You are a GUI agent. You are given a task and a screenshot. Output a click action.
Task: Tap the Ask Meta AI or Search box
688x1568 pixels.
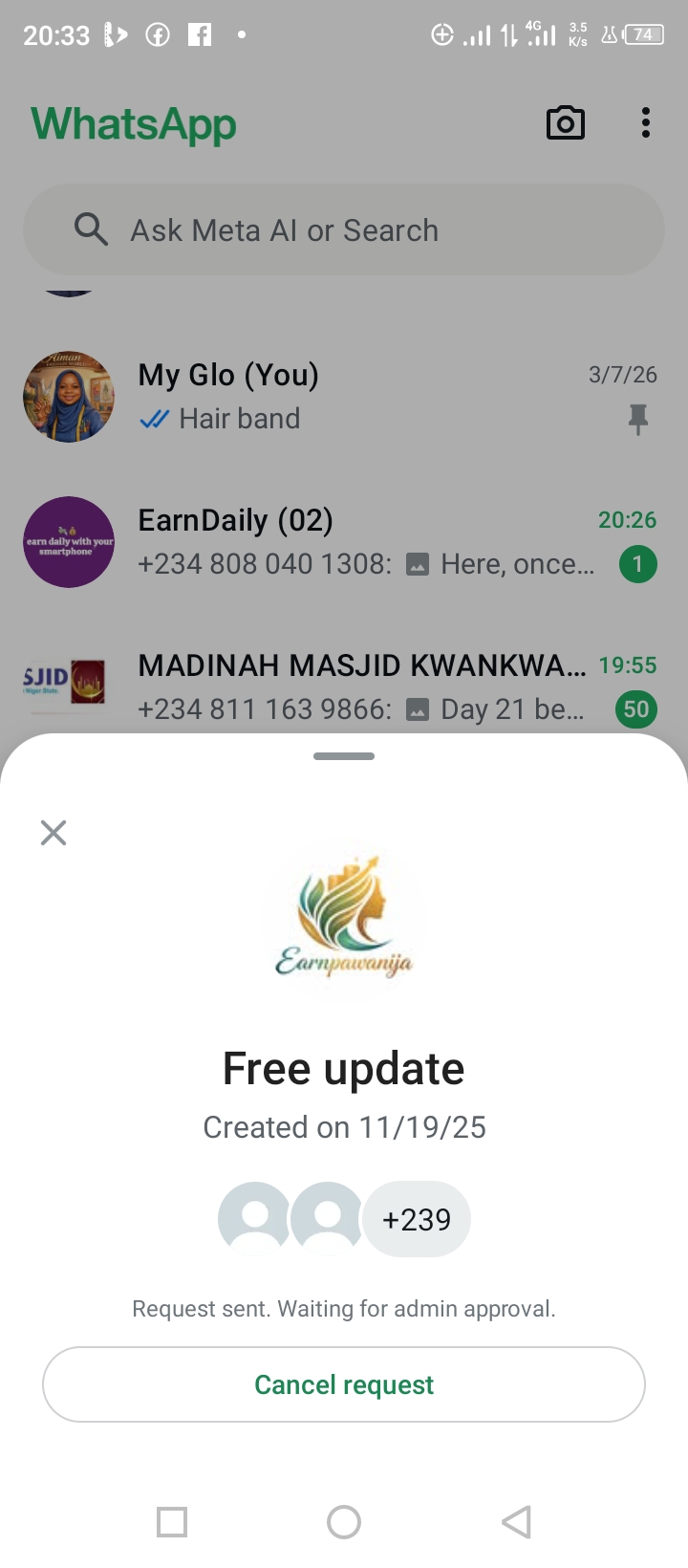tap(344, 230)
